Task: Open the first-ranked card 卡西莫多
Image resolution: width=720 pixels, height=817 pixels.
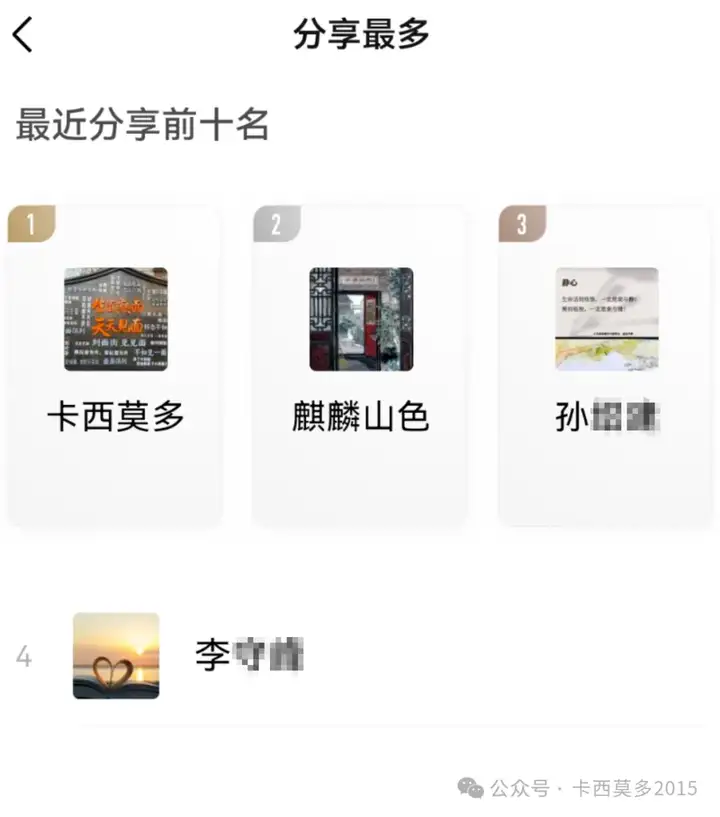Action: pos(115,366)
